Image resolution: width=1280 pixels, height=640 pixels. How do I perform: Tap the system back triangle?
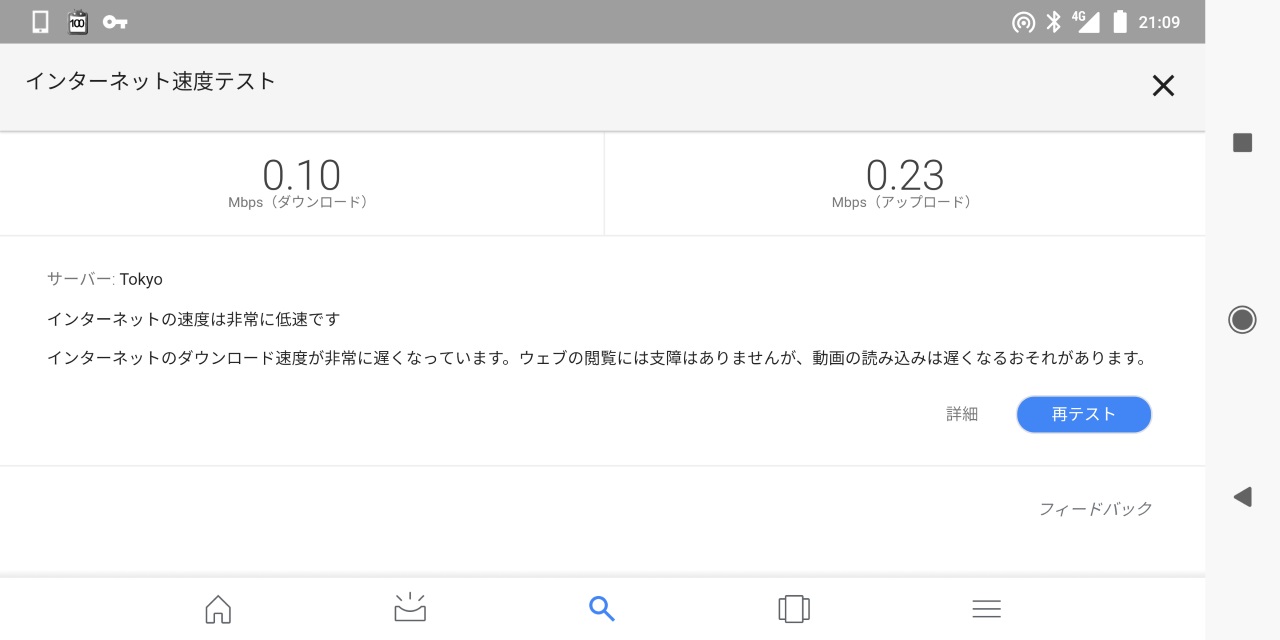[x=1242, y=496]
